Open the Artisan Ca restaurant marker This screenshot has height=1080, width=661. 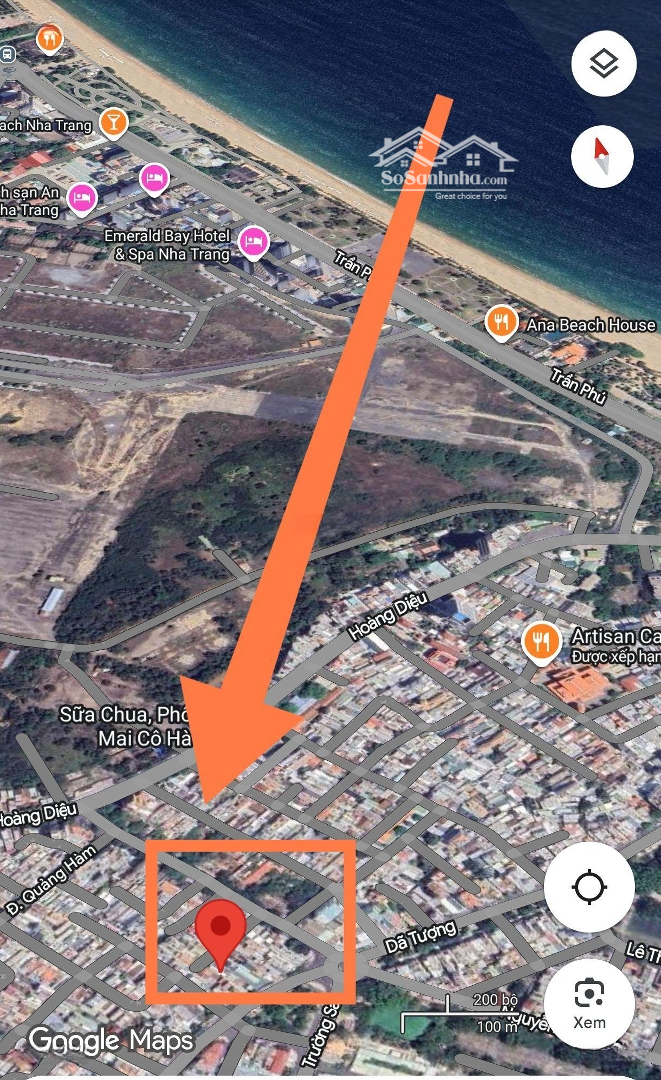pos(541,642)
